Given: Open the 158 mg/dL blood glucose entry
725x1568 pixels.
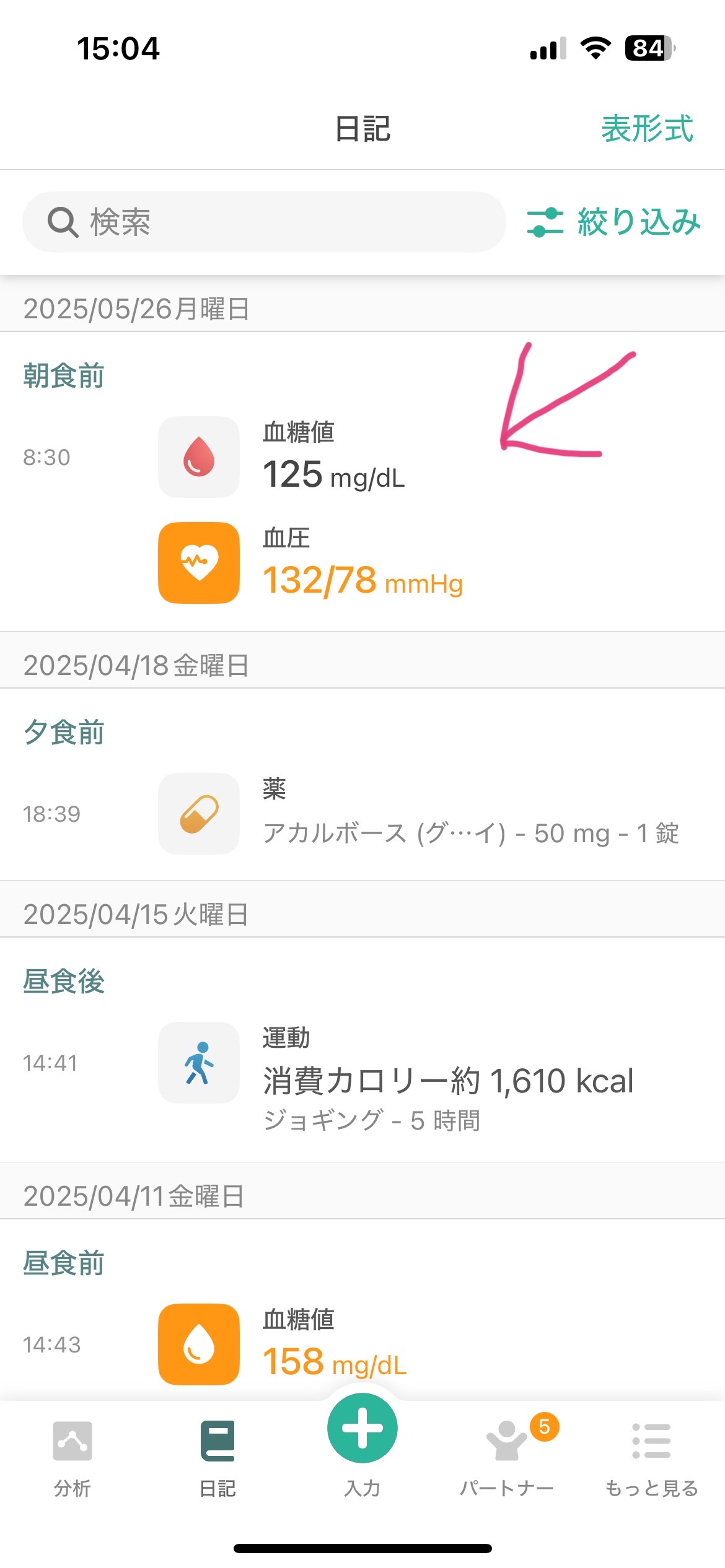Looking at the screenshot, I should click(362, 1344).
